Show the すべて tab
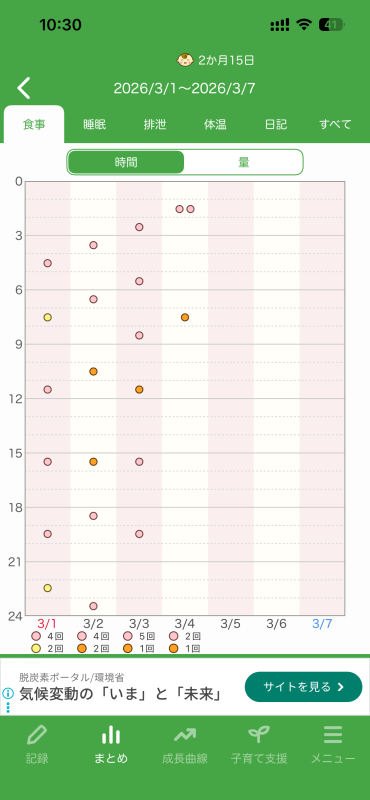Viewport: 370px width, 800px height. 335,124
